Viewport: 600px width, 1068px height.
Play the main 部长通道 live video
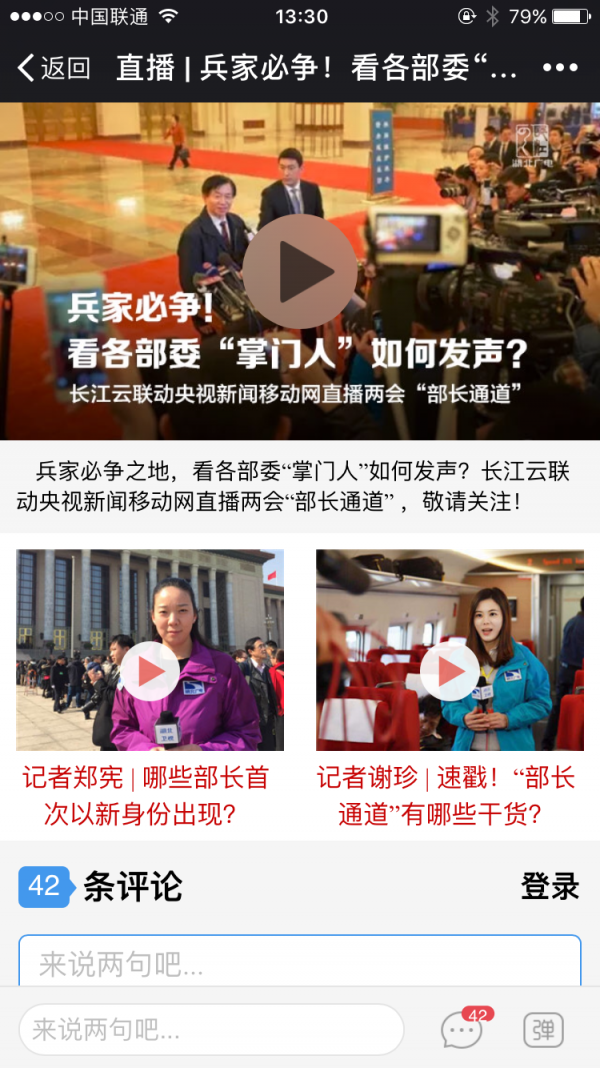click(299, 271)
